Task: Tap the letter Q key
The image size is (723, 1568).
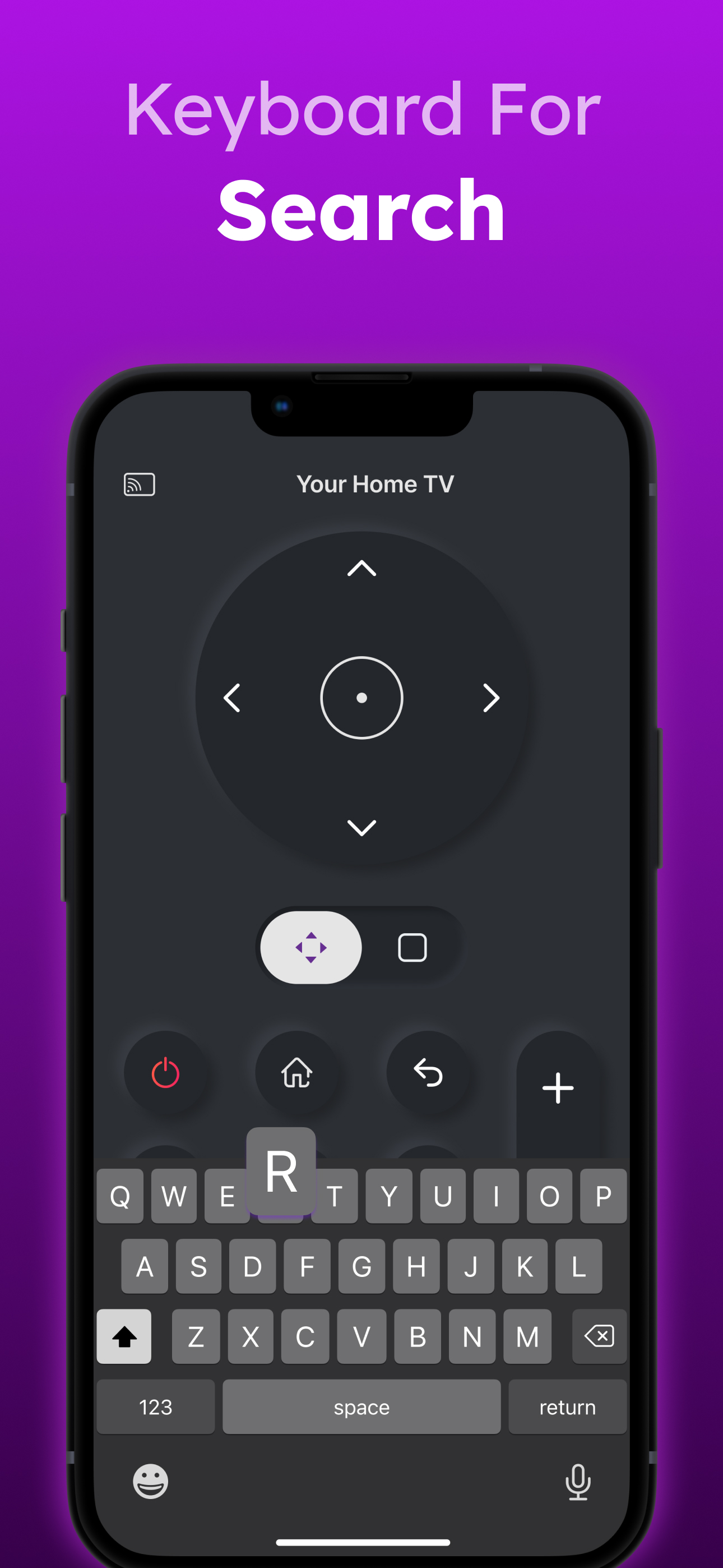Action: tap(120, 1195)
